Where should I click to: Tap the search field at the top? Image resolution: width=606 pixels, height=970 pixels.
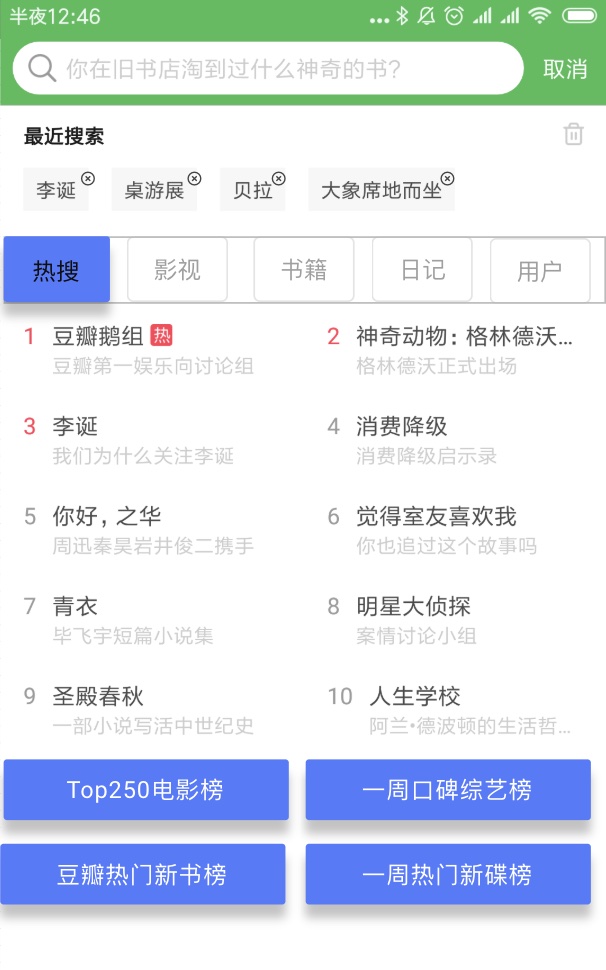coord(268,69)
